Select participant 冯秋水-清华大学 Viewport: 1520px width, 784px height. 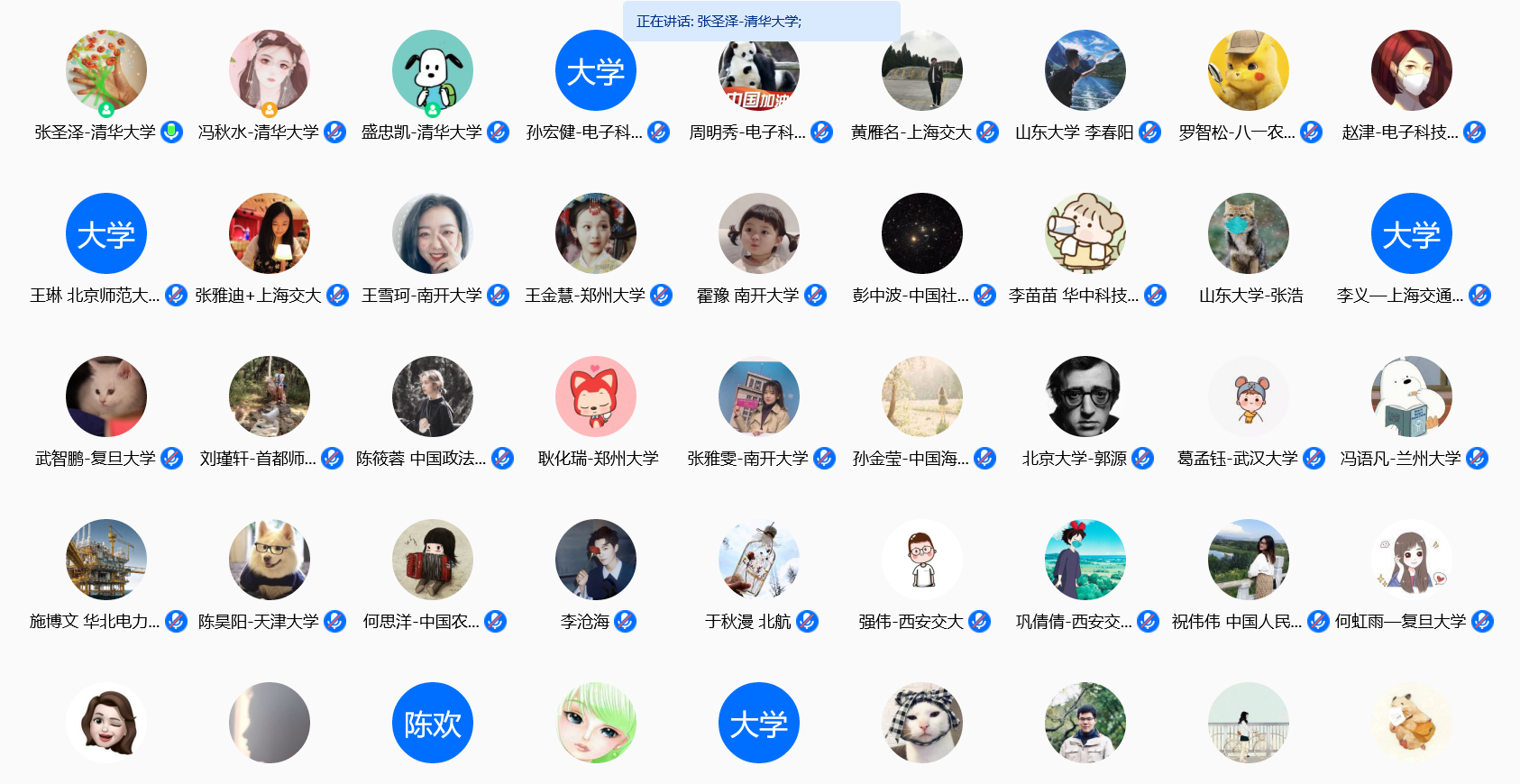[x=270, y=71]
